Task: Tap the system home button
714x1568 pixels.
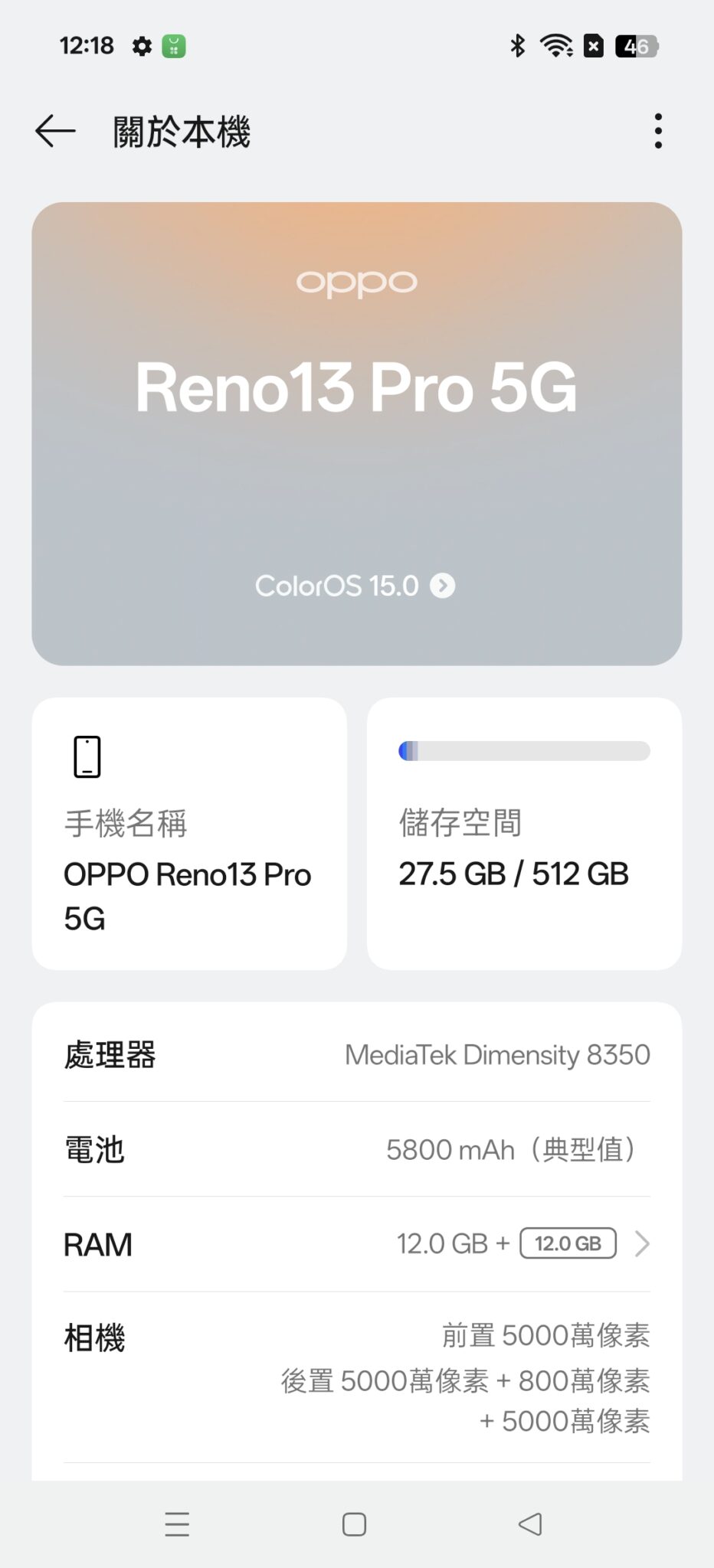Action: click(x=354, y=1524)
